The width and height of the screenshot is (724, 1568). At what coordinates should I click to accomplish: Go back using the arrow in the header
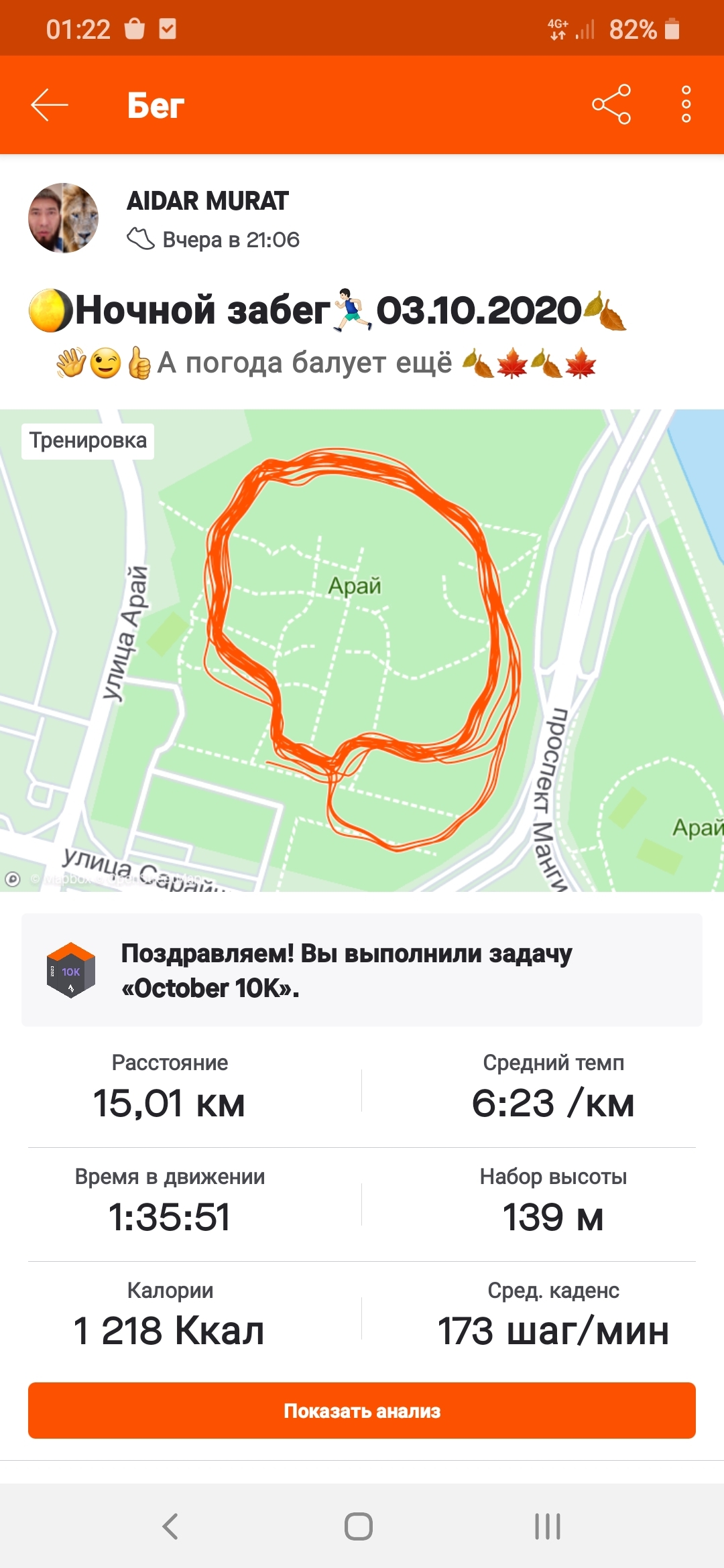click(50, 105)
